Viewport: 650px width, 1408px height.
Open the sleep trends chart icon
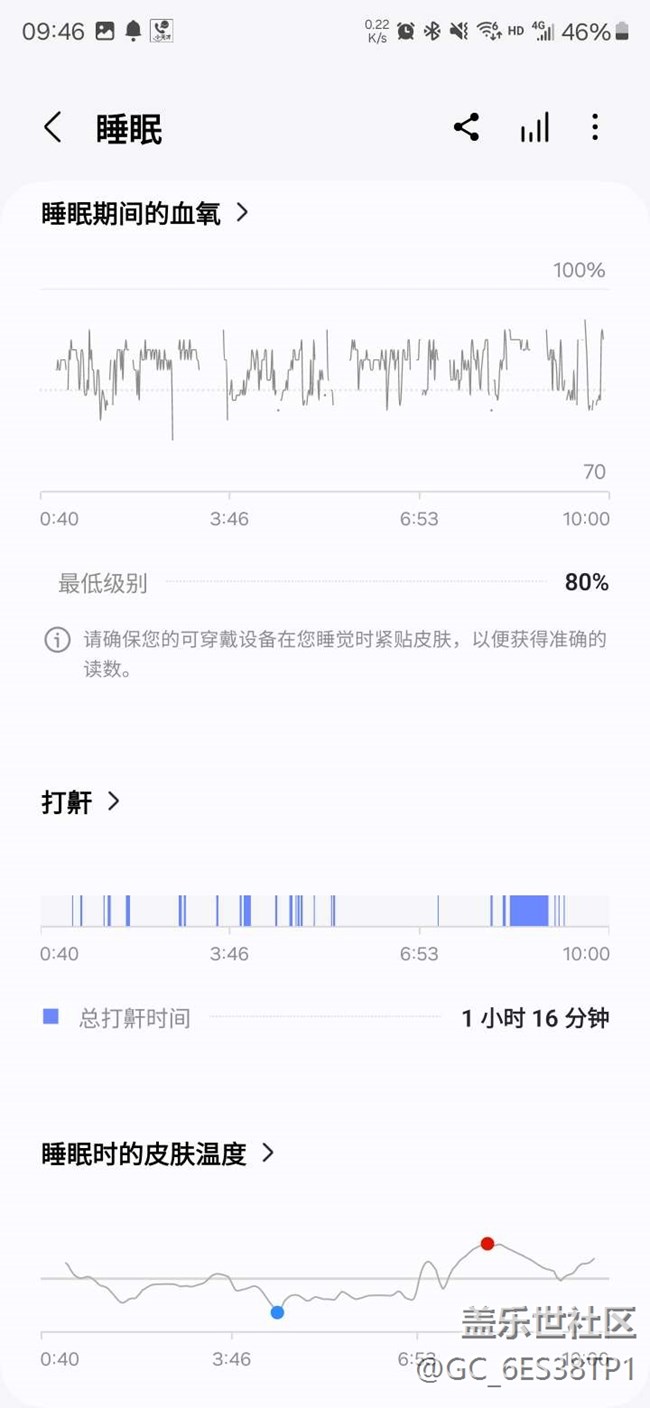534,127
